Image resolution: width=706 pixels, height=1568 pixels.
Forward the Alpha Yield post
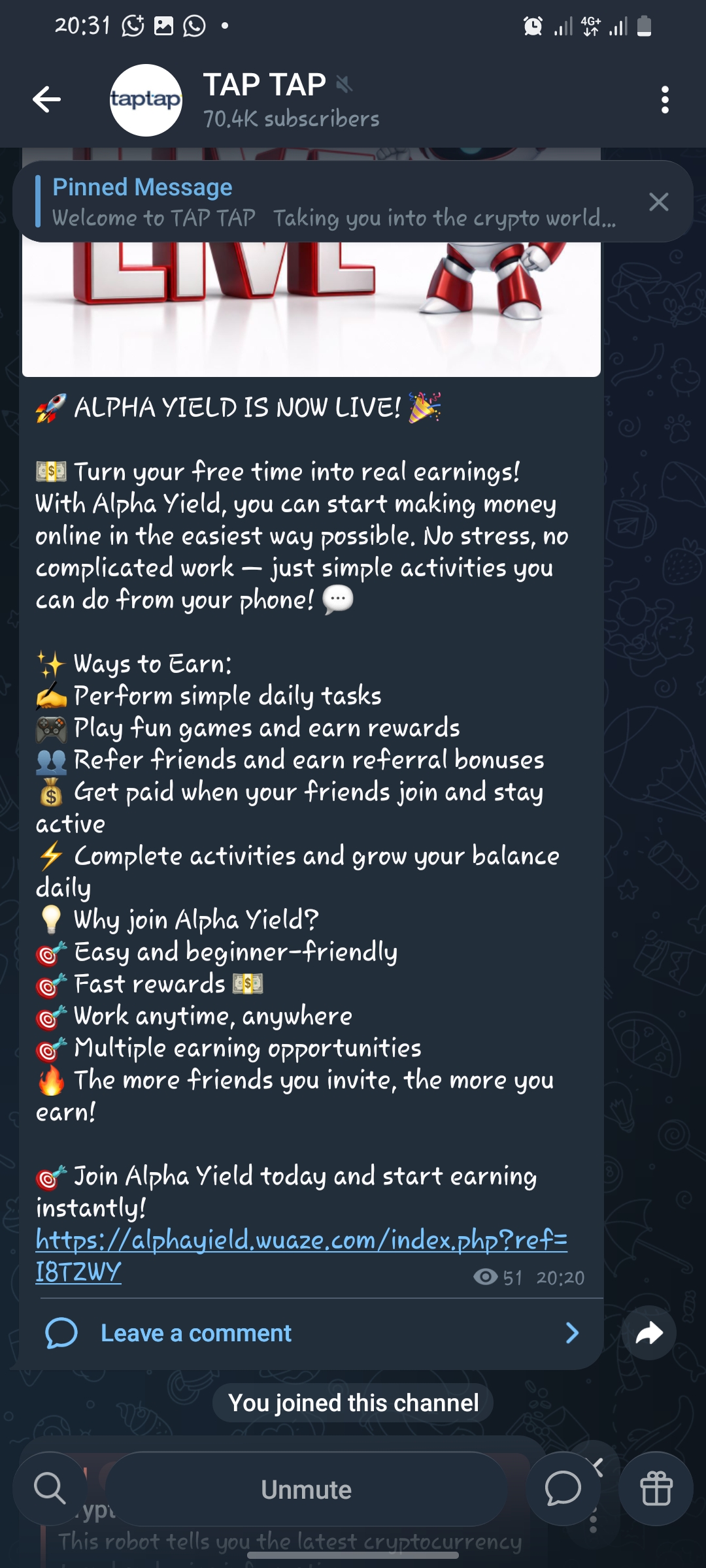coord(648,1333)
